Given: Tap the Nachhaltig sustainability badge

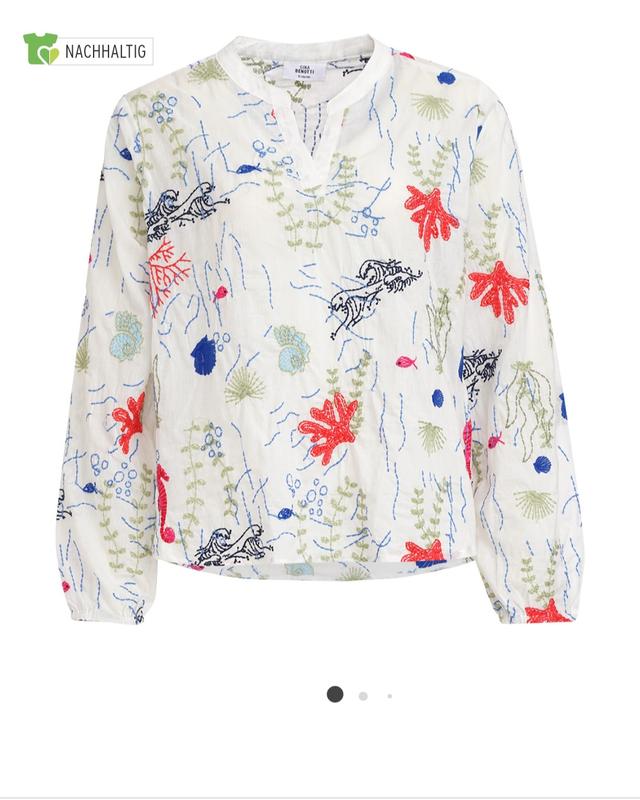Looking at the screenshot, I should tap(88, 50).
